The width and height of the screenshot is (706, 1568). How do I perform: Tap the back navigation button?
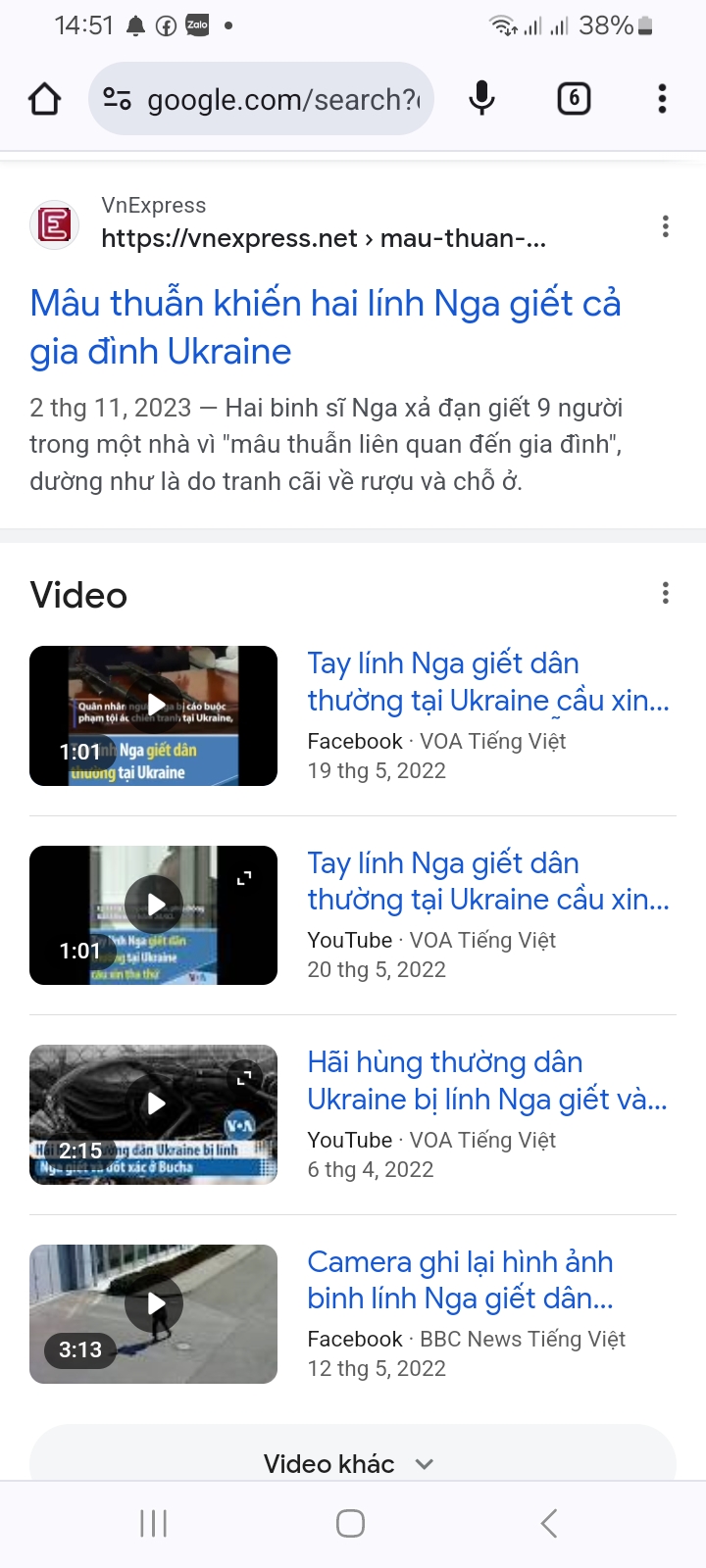pyautogui.click(x=547, y=1523)
